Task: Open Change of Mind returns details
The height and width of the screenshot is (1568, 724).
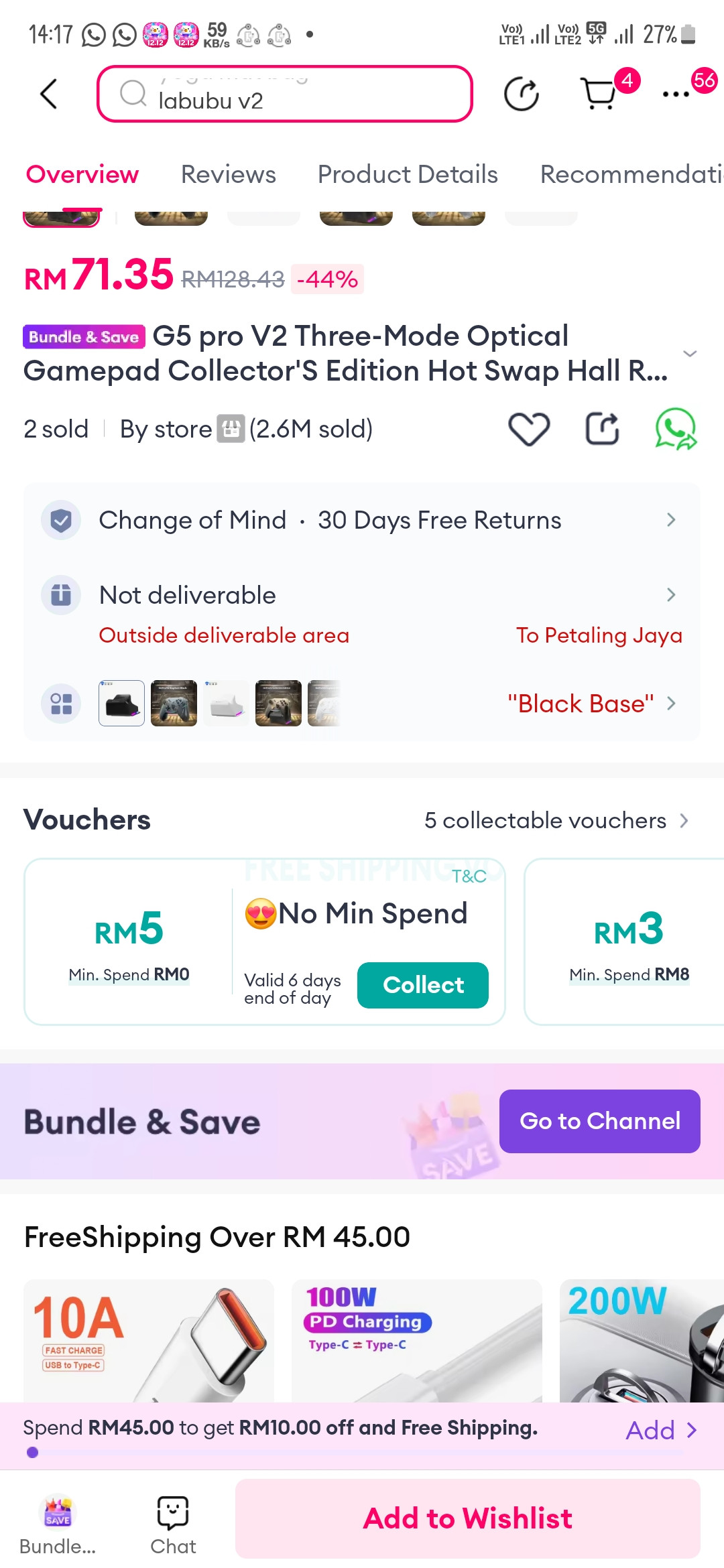Action: 362,520
